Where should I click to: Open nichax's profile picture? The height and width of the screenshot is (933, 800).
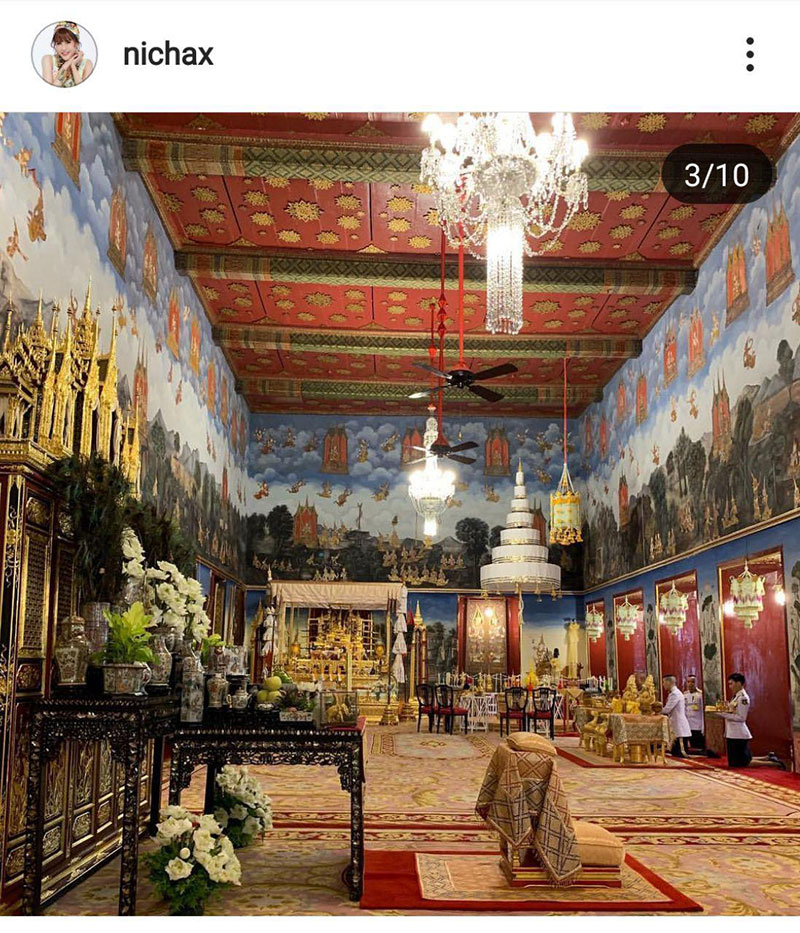[64, 54]
